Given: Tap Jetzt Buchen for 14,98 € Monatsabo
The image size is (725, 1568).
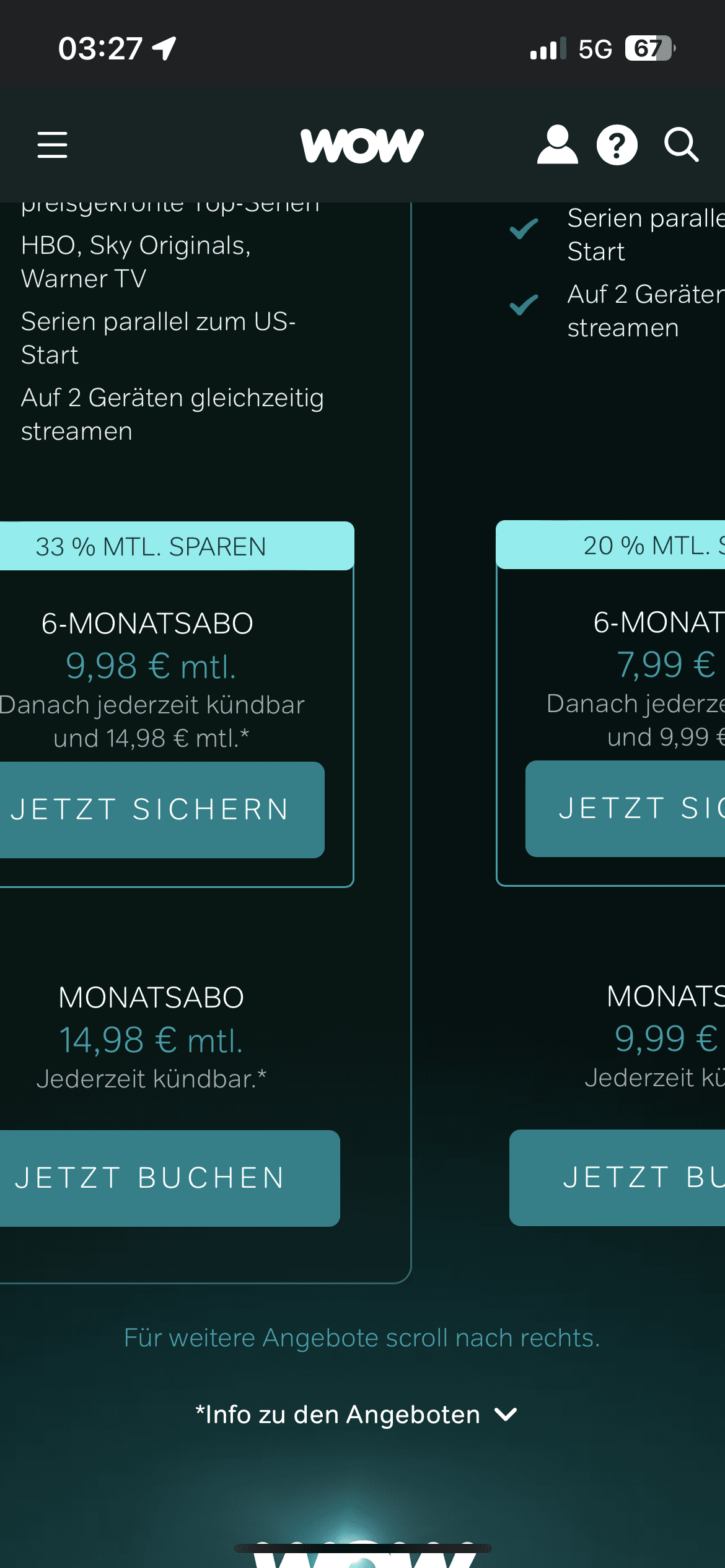Looking at the screenshot, I should tap(170, 1178).
